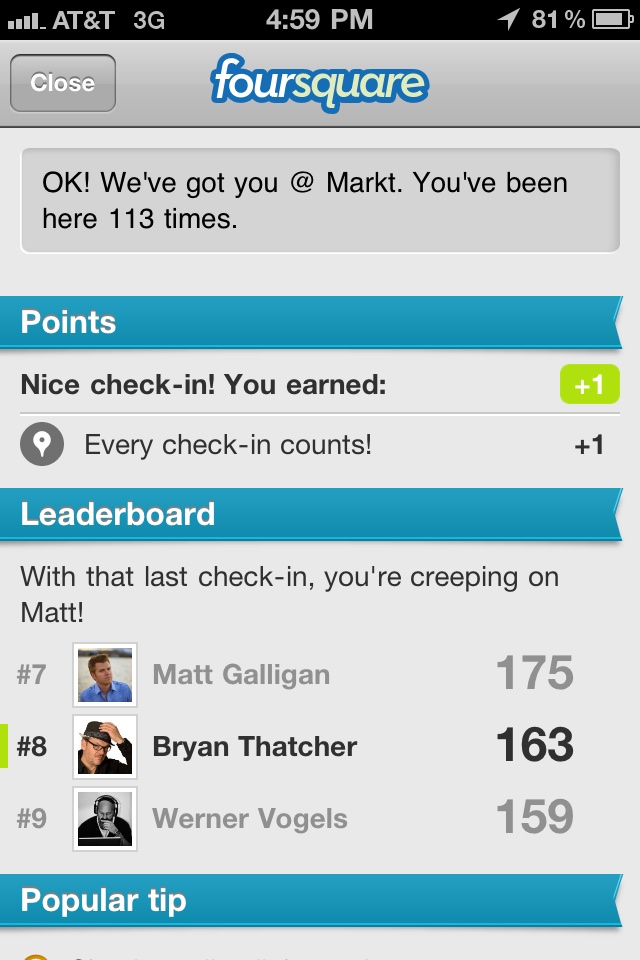Open Bryan Thatcher's leaderboard row
The width and height of the screenshot is (640, 960).
(x=254, y=746)
